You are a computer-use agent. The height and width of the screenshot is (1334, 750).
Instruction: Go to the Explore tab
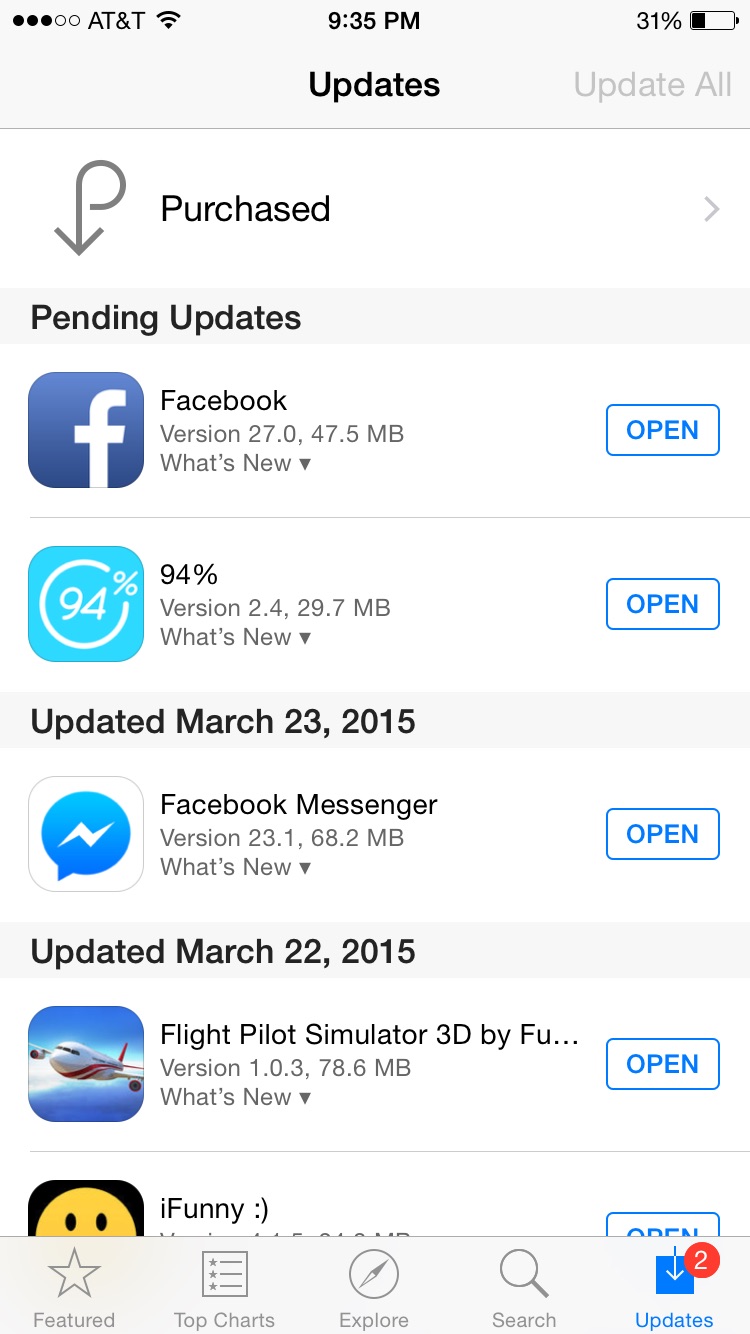tap(374, 1290)
